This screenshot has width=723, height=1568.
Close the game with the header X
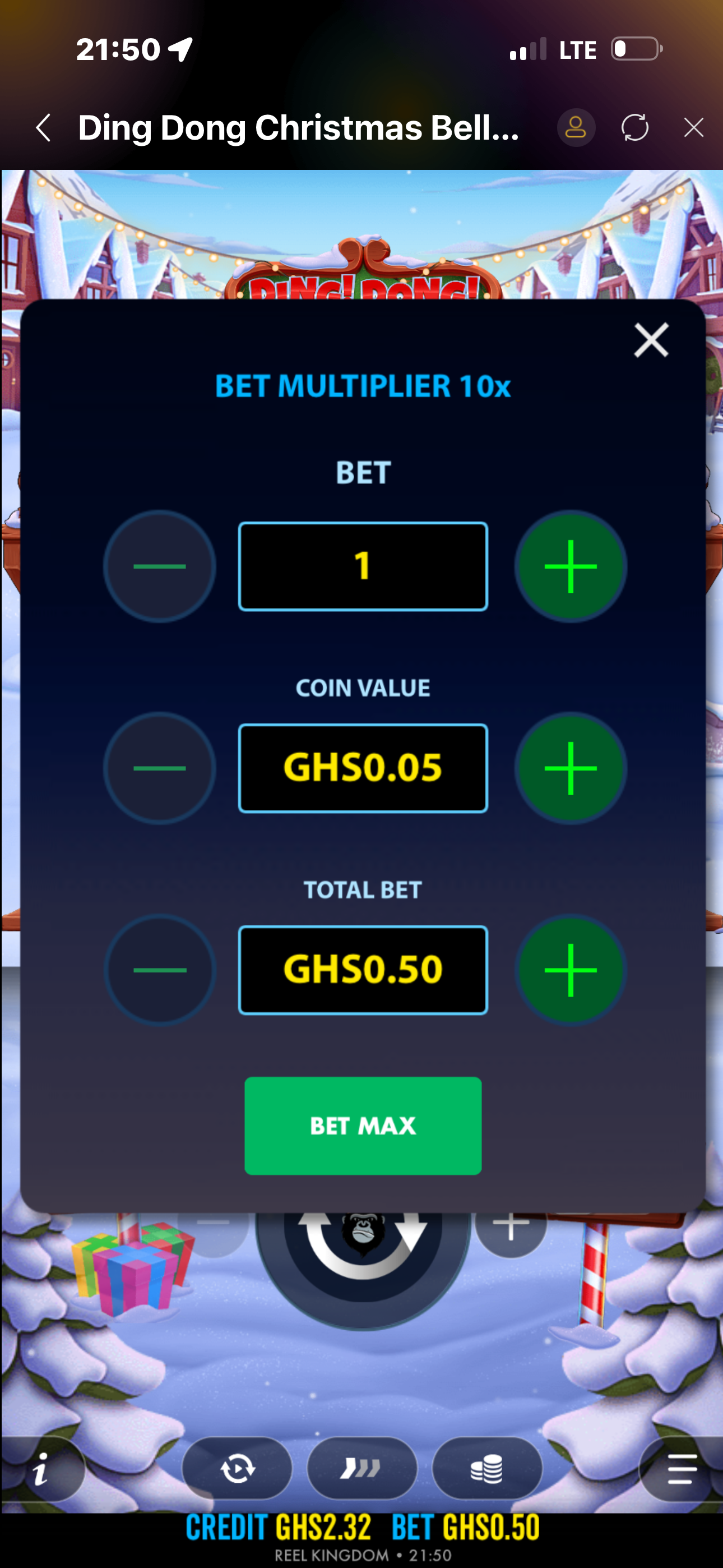(693, 128)
